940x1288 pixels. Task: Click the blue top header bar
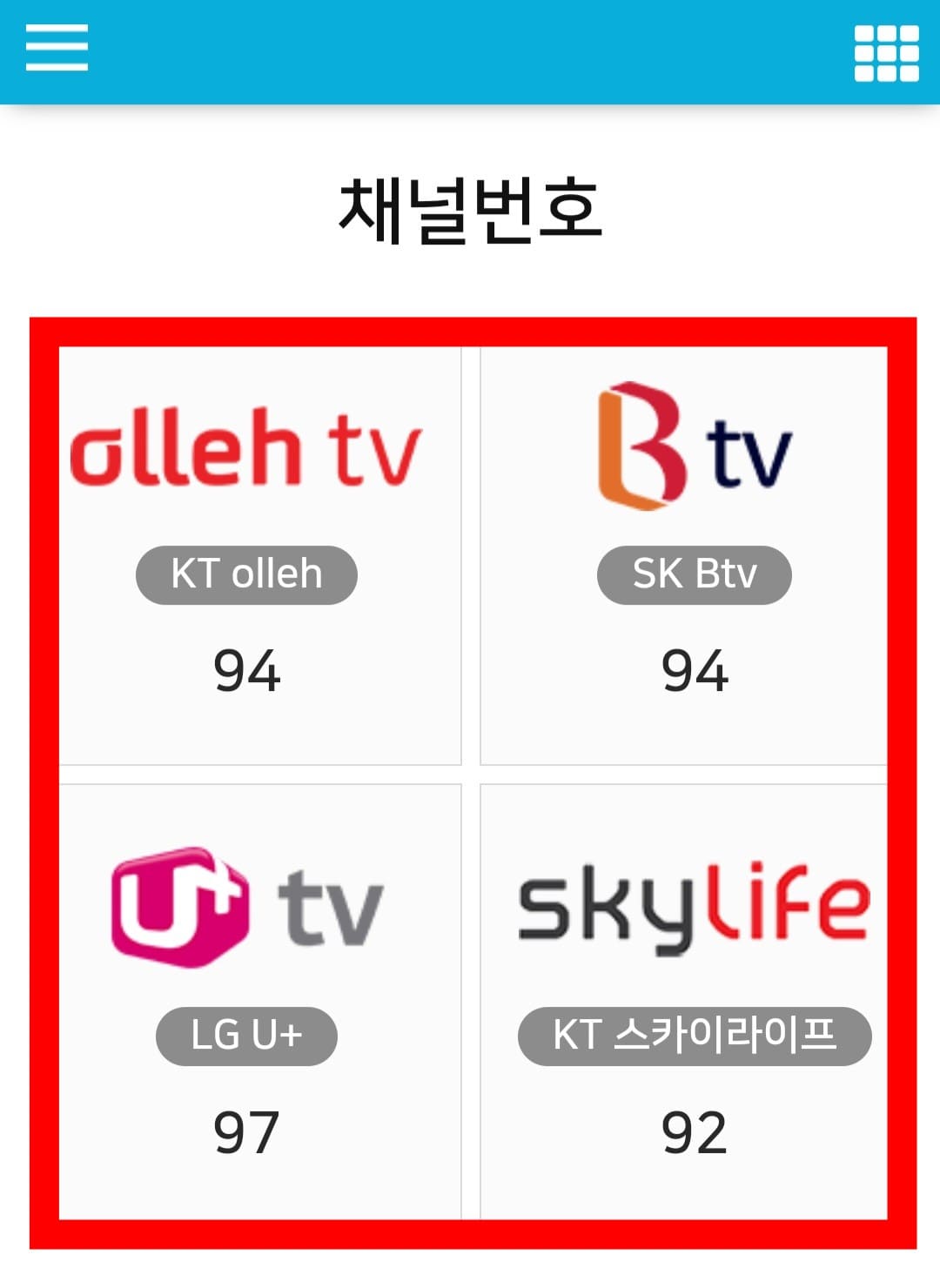click(470, 52)
